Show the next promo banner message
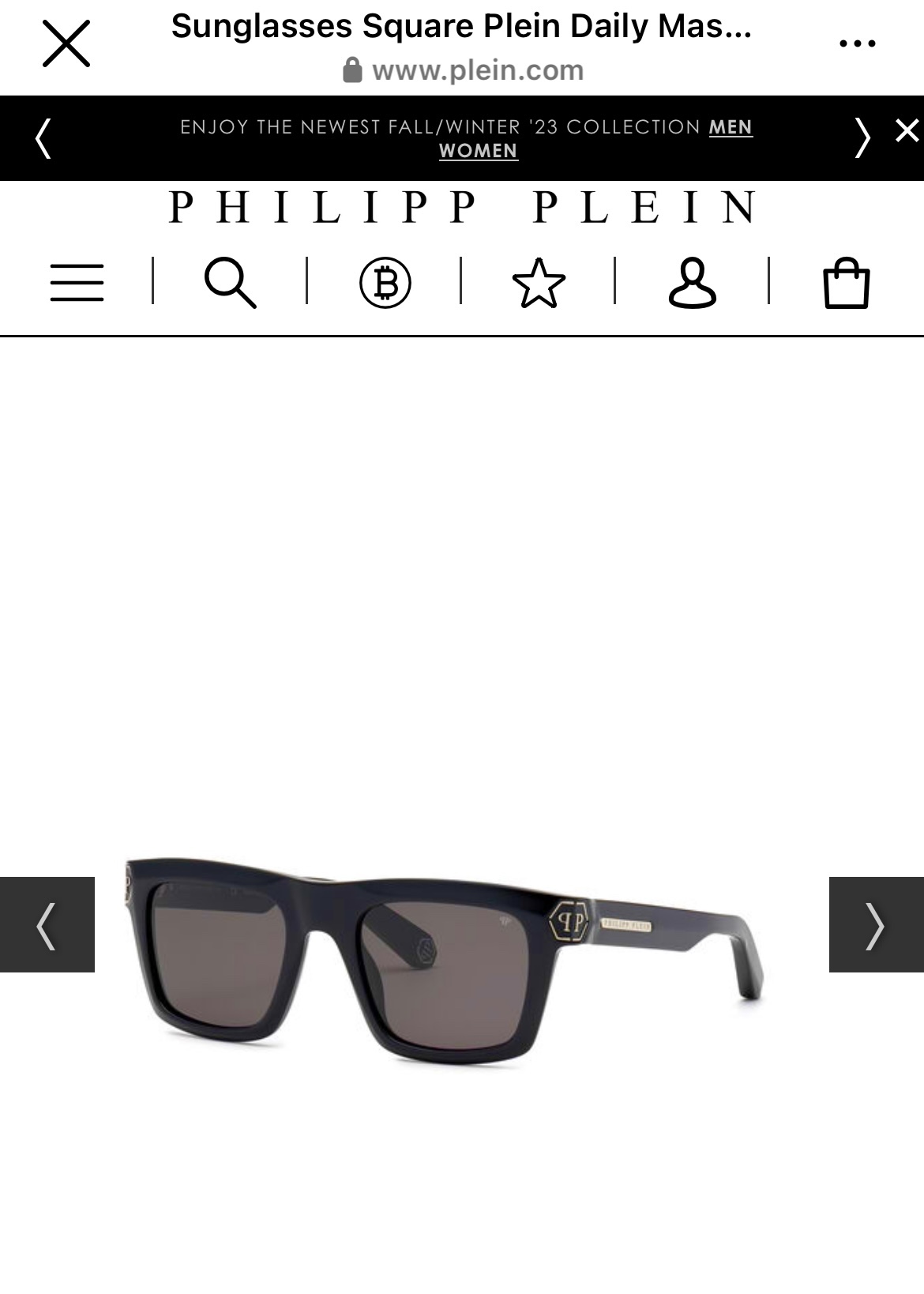 862,138
